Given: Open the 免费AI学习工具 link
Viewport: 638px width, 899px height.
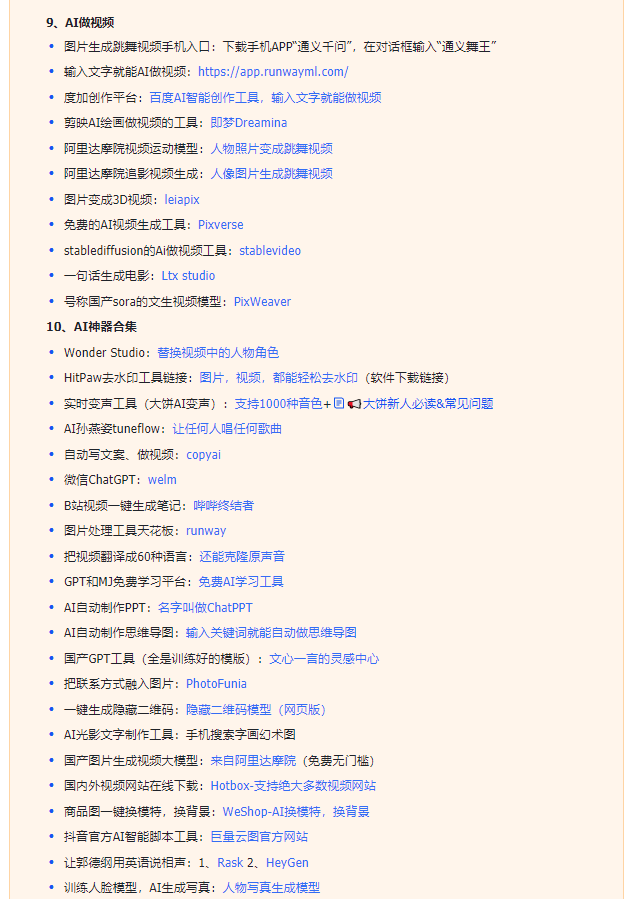Looking at the screenshot, I should tap(240, 582).
